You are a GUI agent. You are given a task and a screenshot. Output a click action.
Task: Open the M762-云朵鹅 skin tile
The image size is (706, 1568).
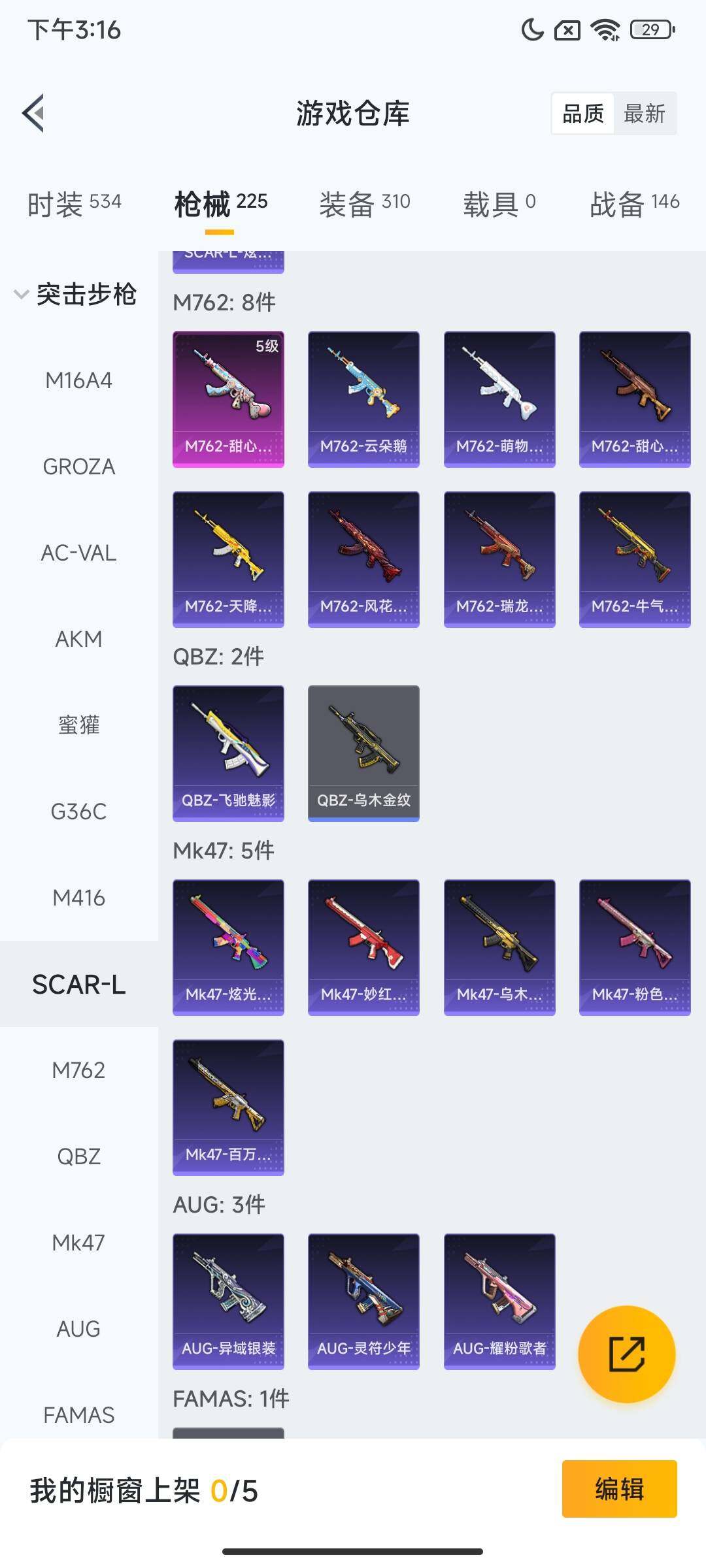coord(363,399)
